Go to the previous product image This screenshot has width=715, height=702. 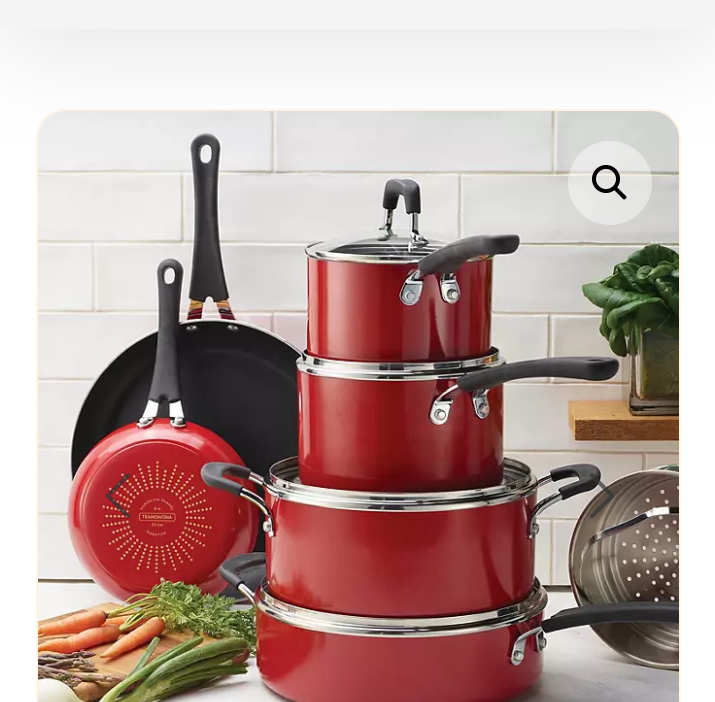tap(117, 495)
